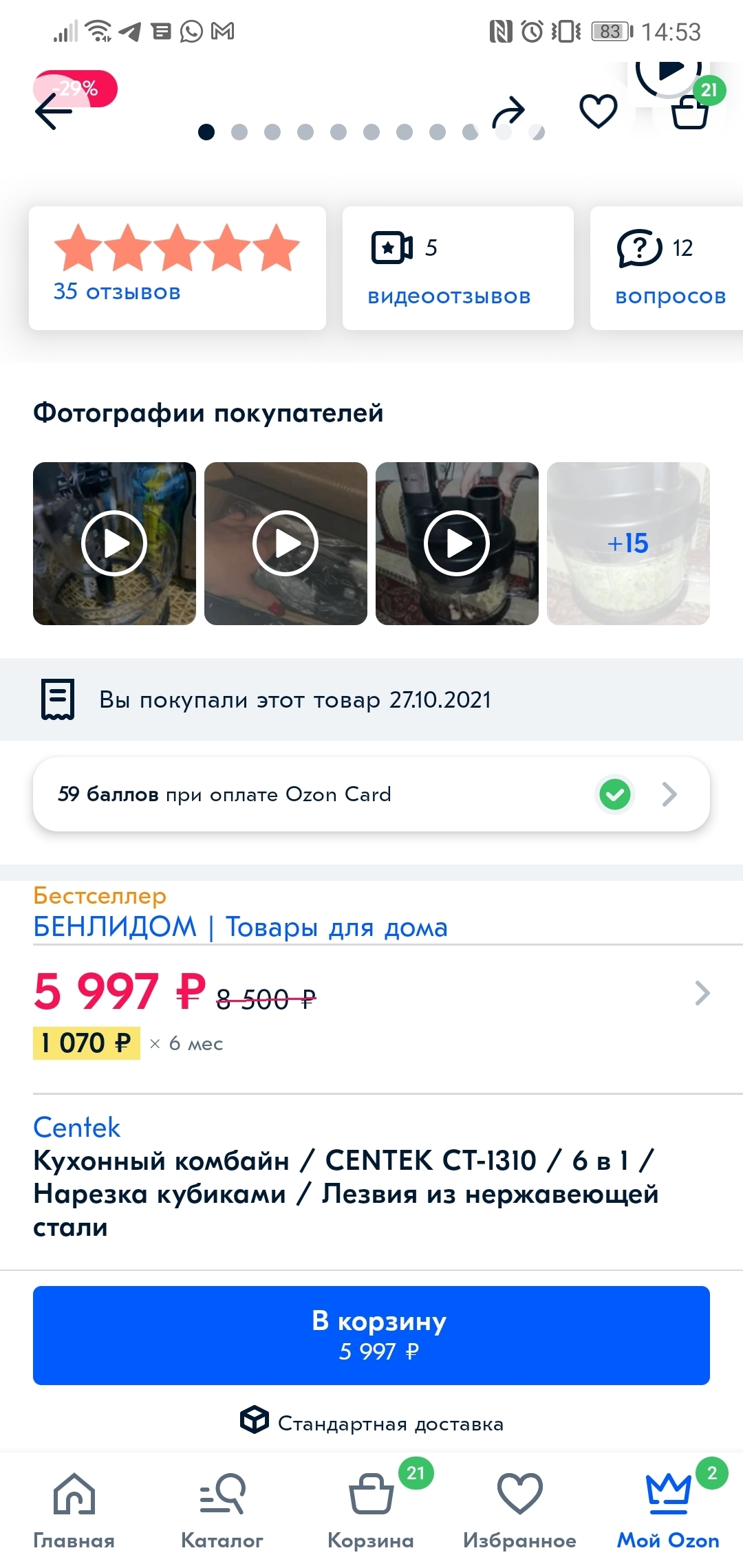
Task: Add product to favorites with heart icon
Action: coord(599,111)
